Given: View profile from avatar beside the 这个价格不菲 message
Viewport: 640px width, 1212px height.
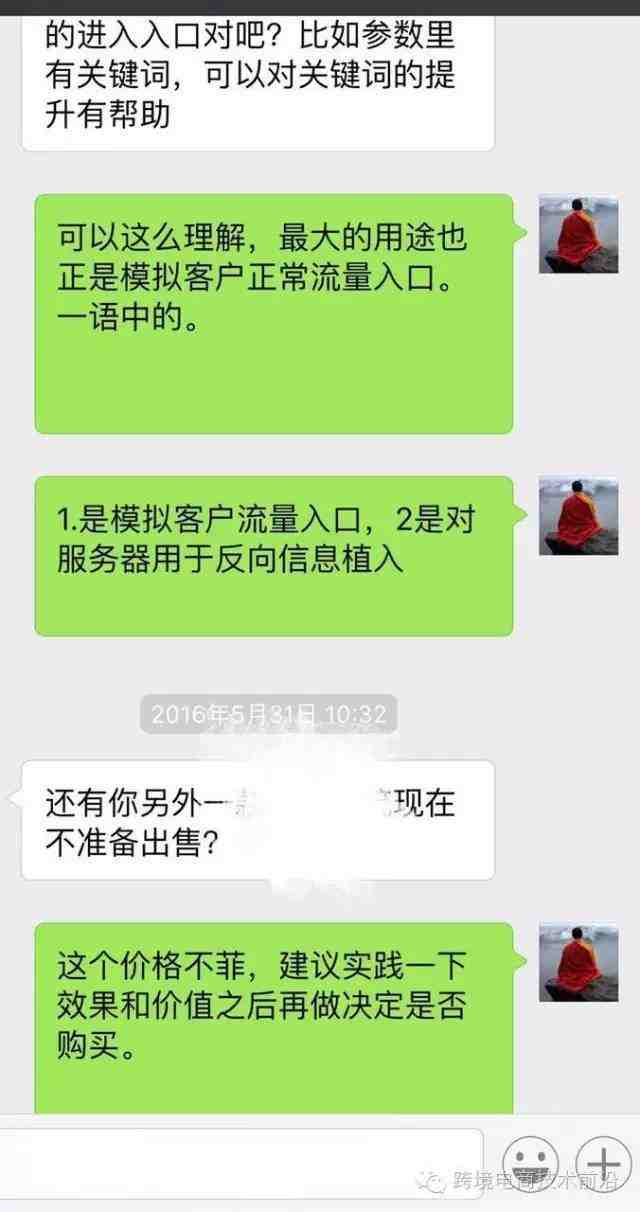Looking at the screenshot, I should (x=578, y=963).
